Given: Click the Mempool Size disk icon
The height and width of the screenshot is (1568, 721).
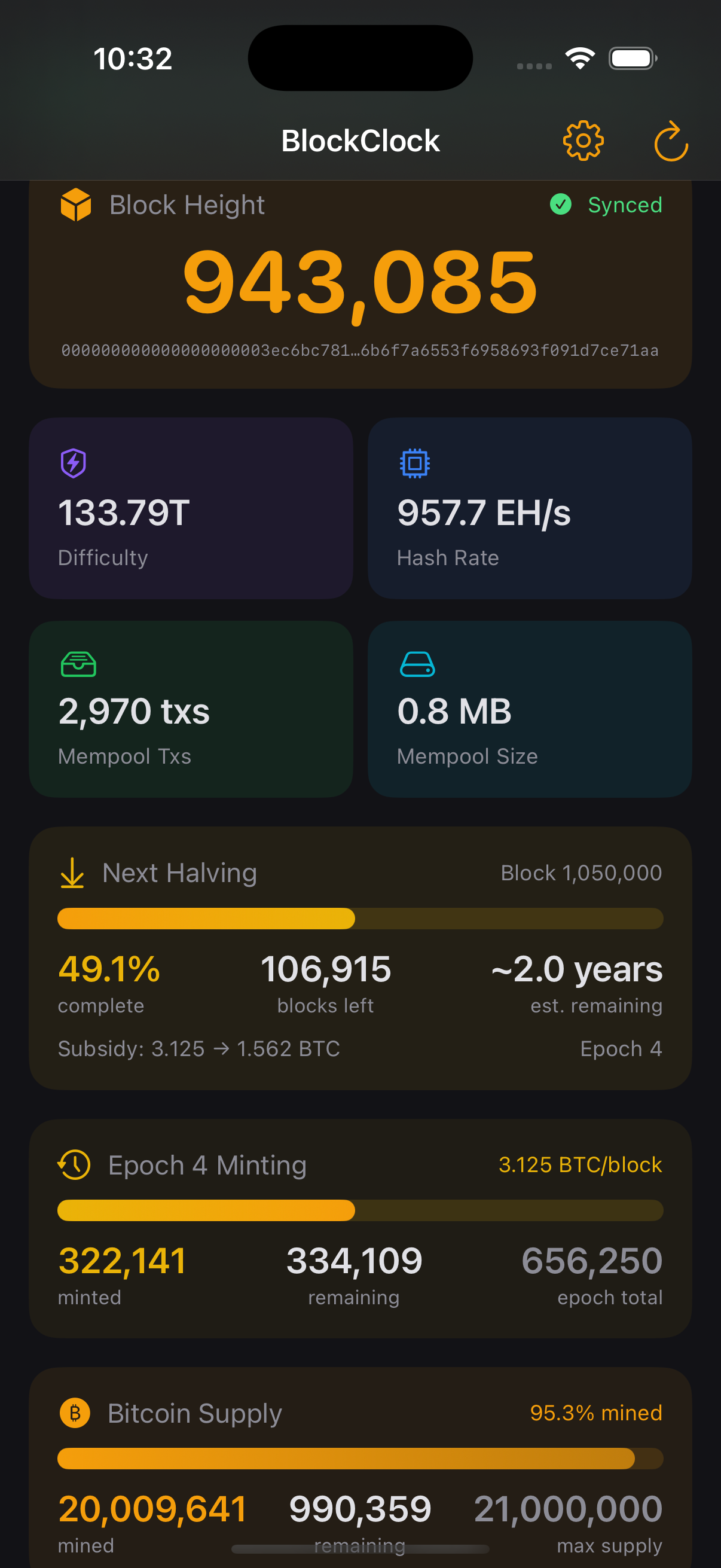Looking at the screenshot, I should (418, 663).
